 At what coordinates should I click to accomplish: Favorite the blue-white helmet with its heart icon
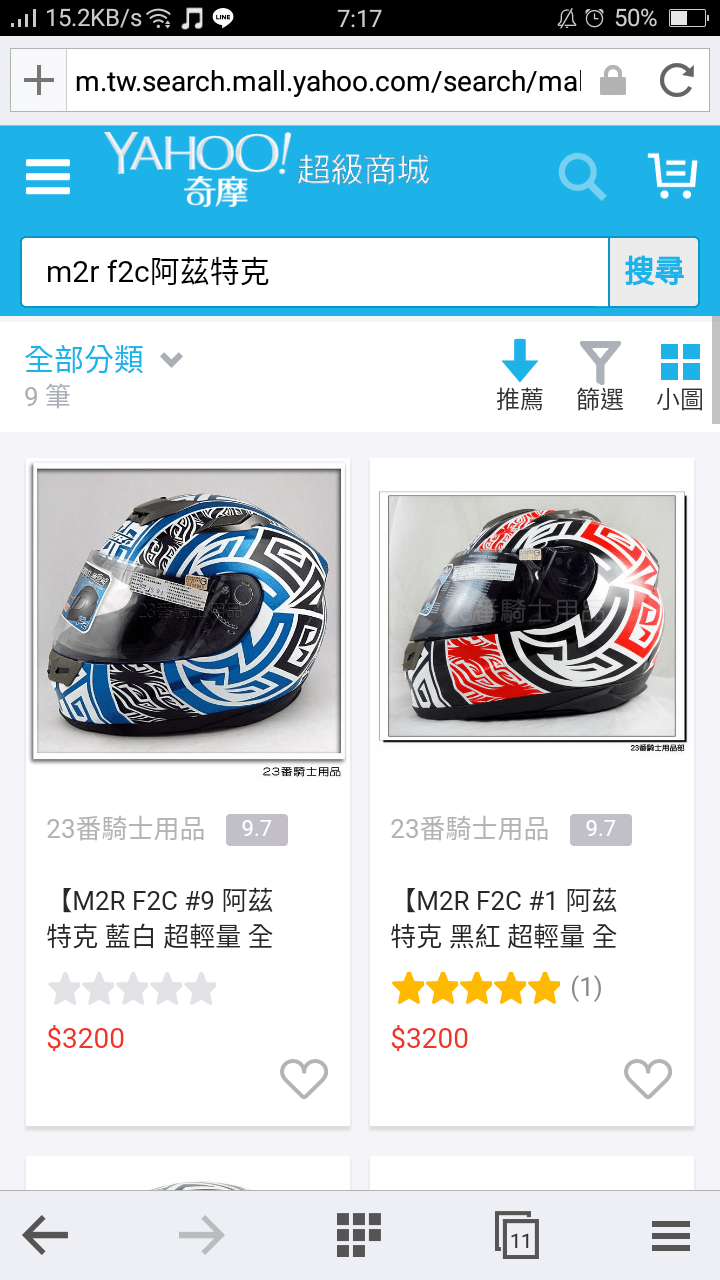coord(304,1079)
